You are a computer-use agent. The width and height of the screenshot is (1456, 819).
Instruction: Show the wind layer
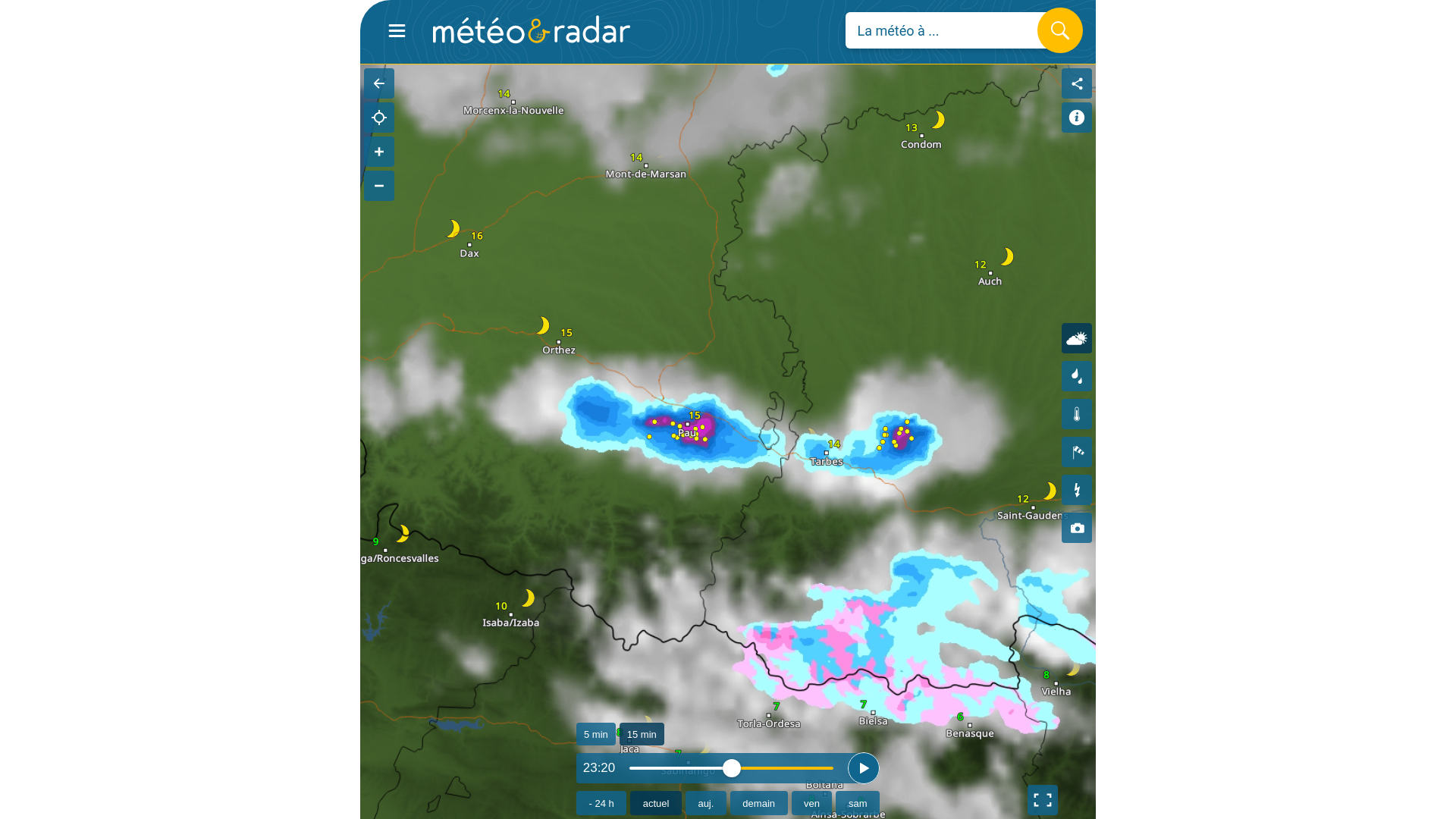(x=1076, y=452)
